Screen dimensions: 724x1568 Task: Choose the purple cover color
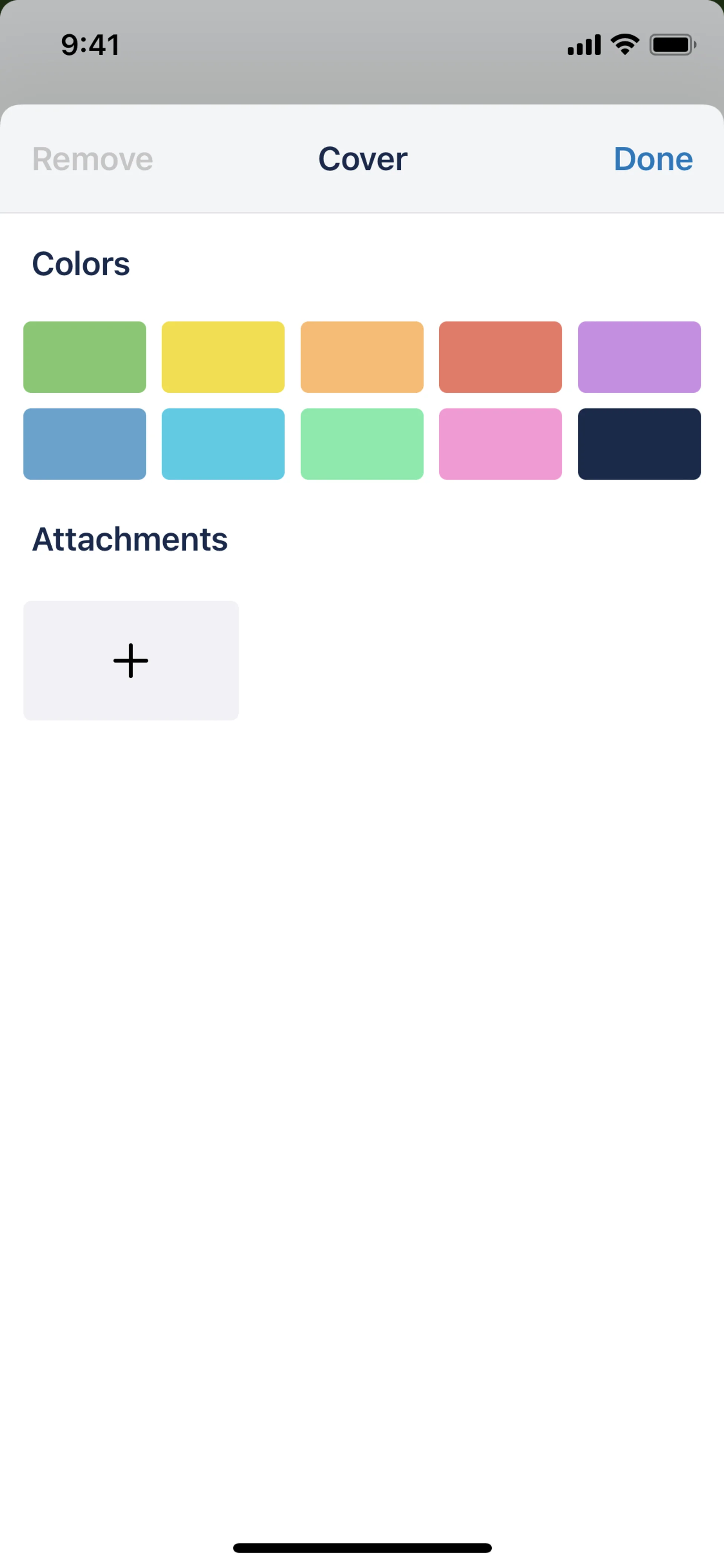(x=639, y=357)
